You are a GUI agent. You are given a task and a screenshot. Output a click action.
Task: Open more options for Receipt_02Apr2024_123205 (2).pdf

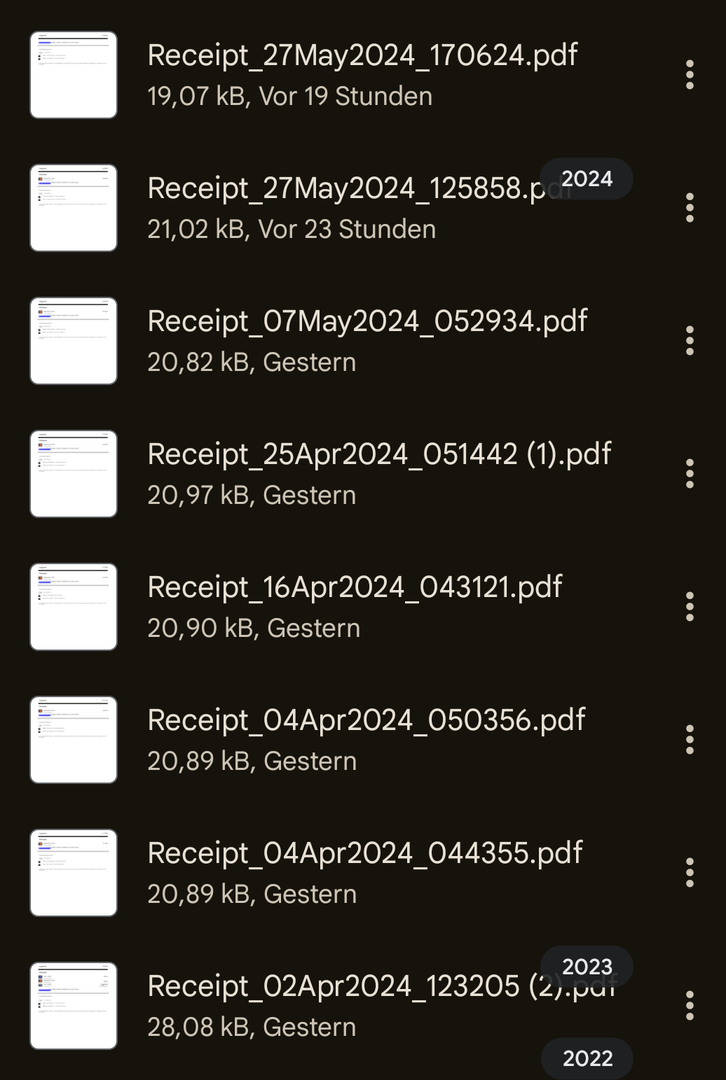click(690, 1005)
